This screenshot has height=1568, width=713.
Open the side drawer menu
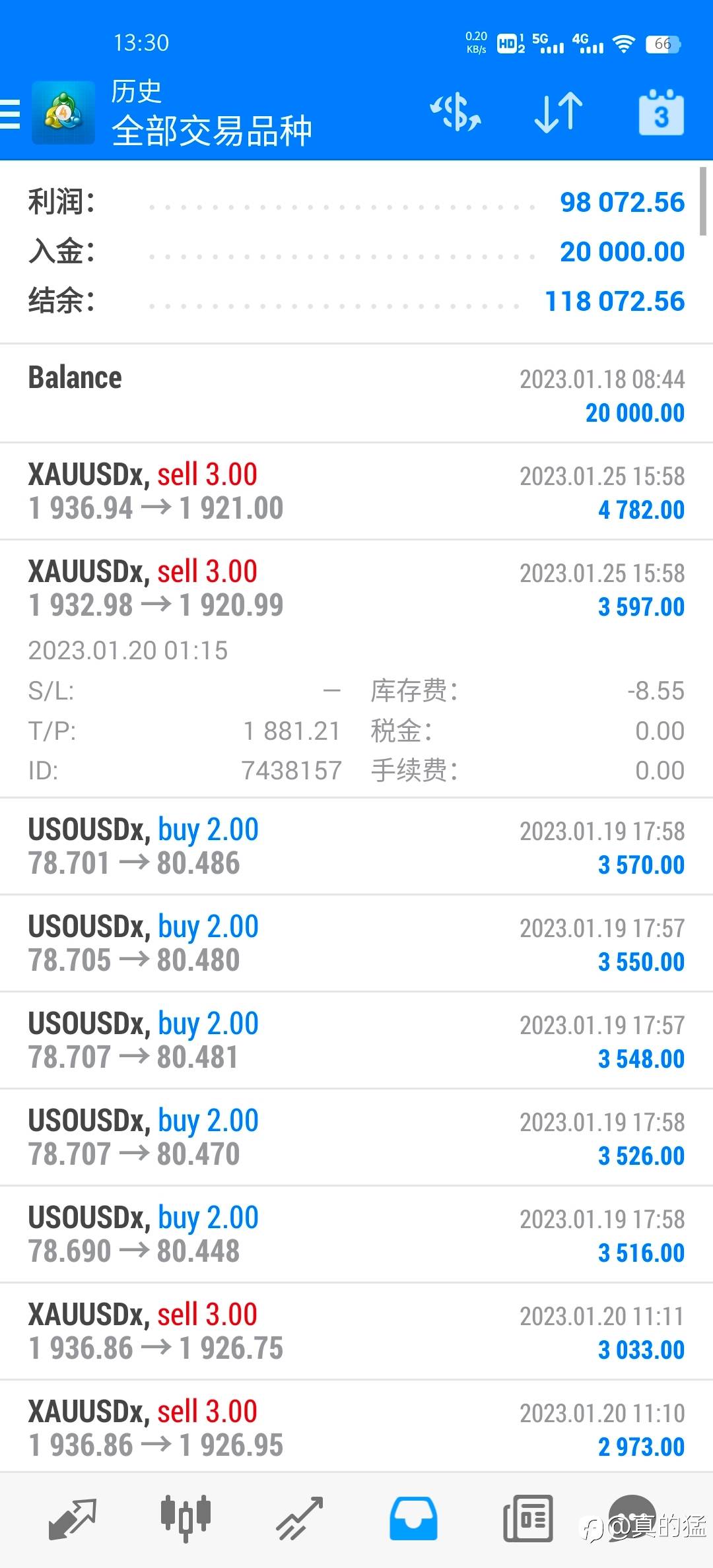(11, 114)
